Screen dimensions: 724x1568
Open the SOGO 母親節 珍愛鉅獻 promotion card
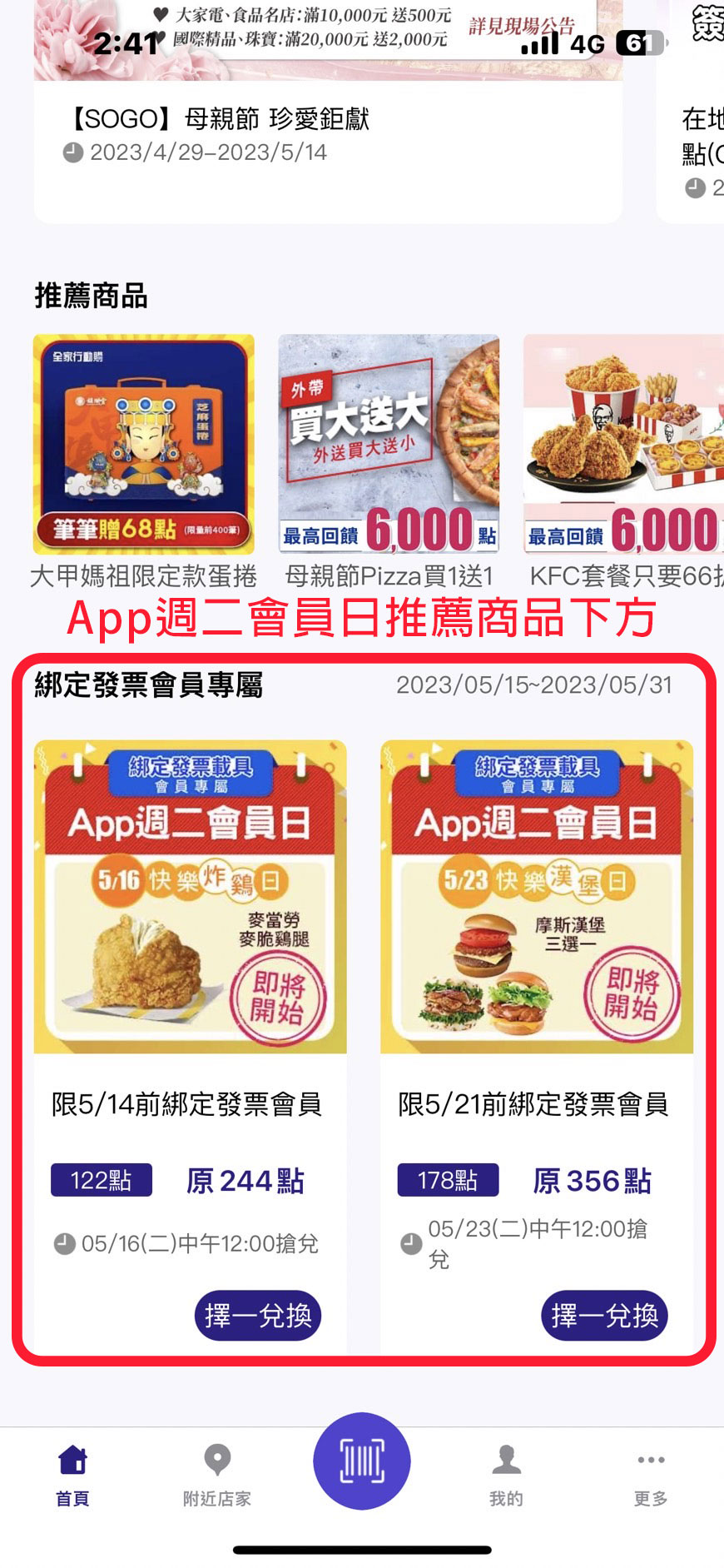(x=327, y=133)
